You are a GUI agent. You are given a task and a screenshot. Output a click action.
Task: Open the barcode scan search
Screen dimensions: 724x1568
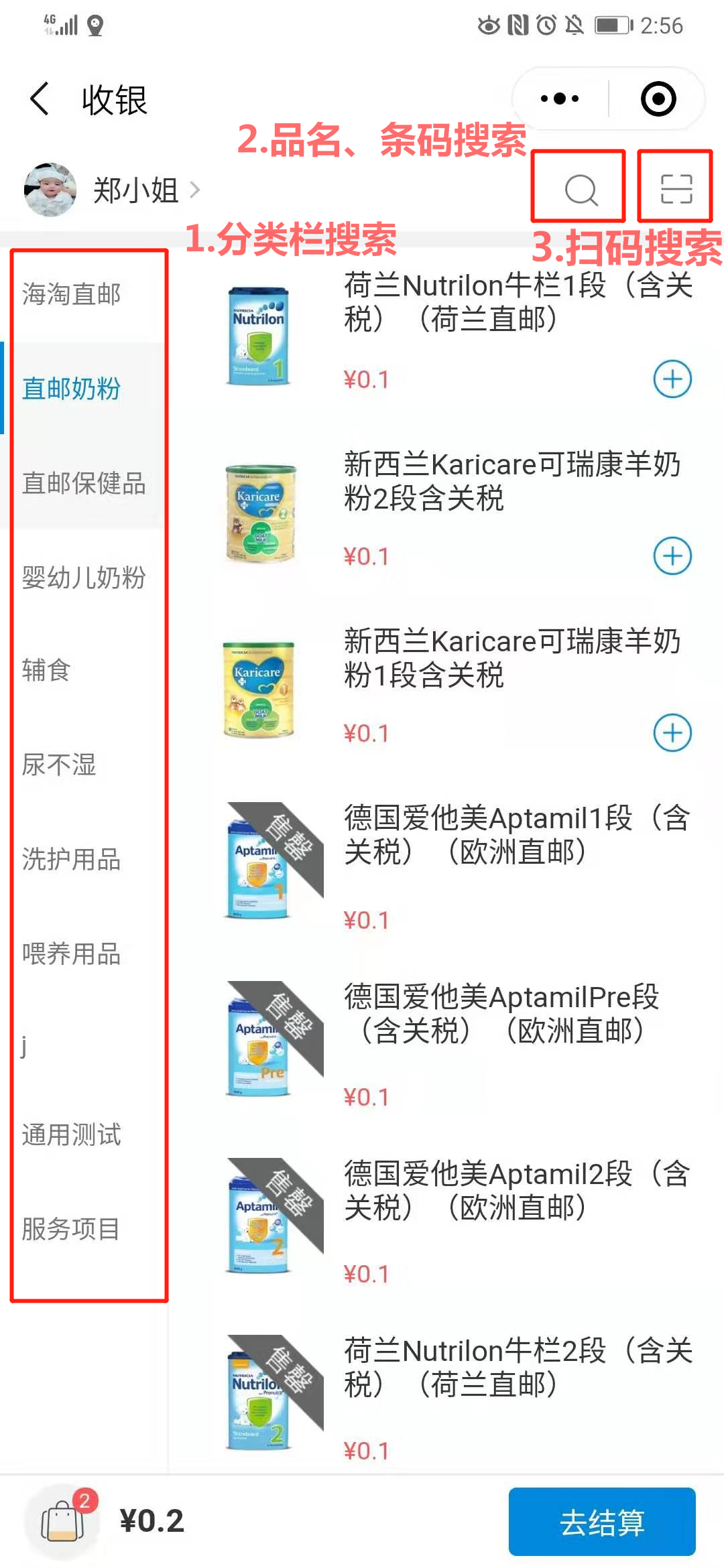pyautogui.click(x=676, y=188)
